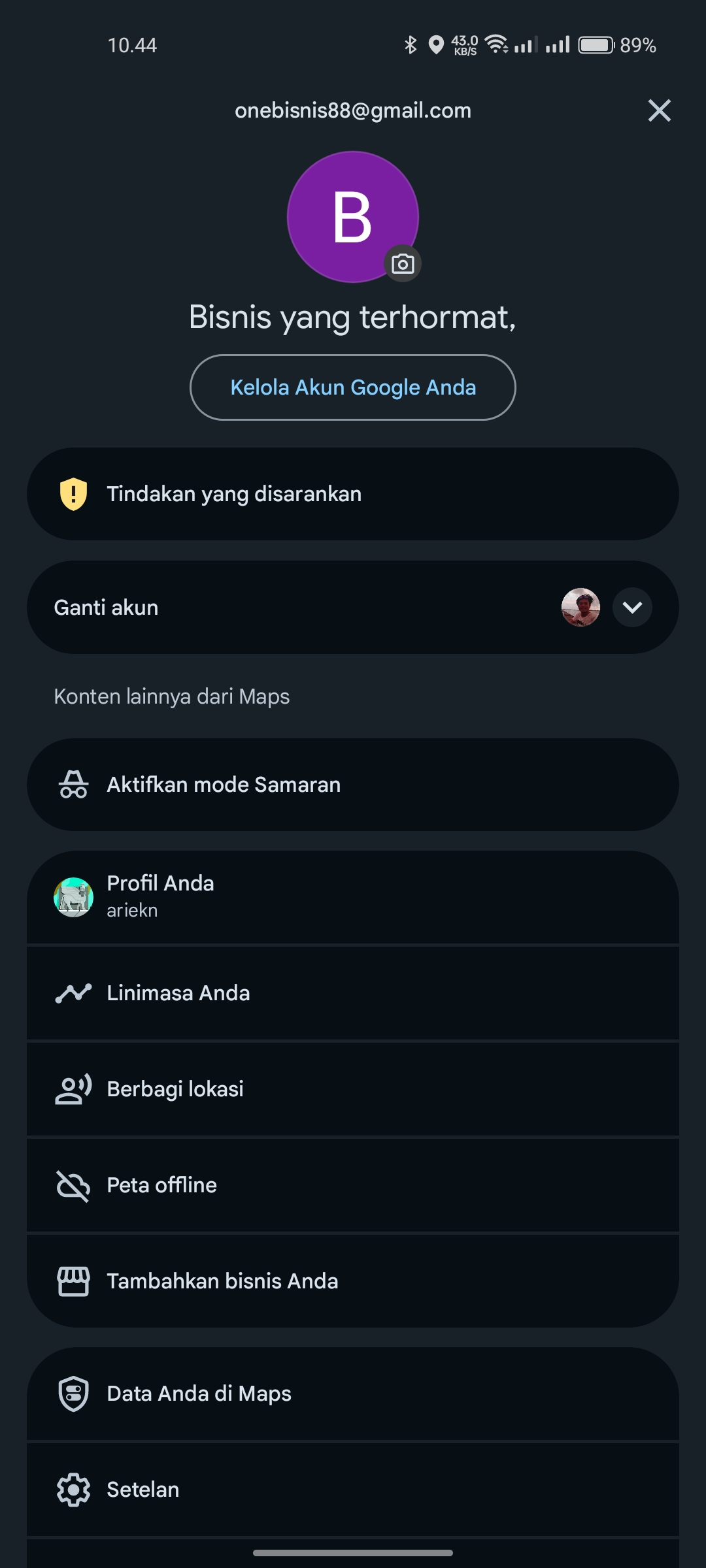The image size is (706, 1568).
Task: Open Setelan
Action: [353, 1490]
